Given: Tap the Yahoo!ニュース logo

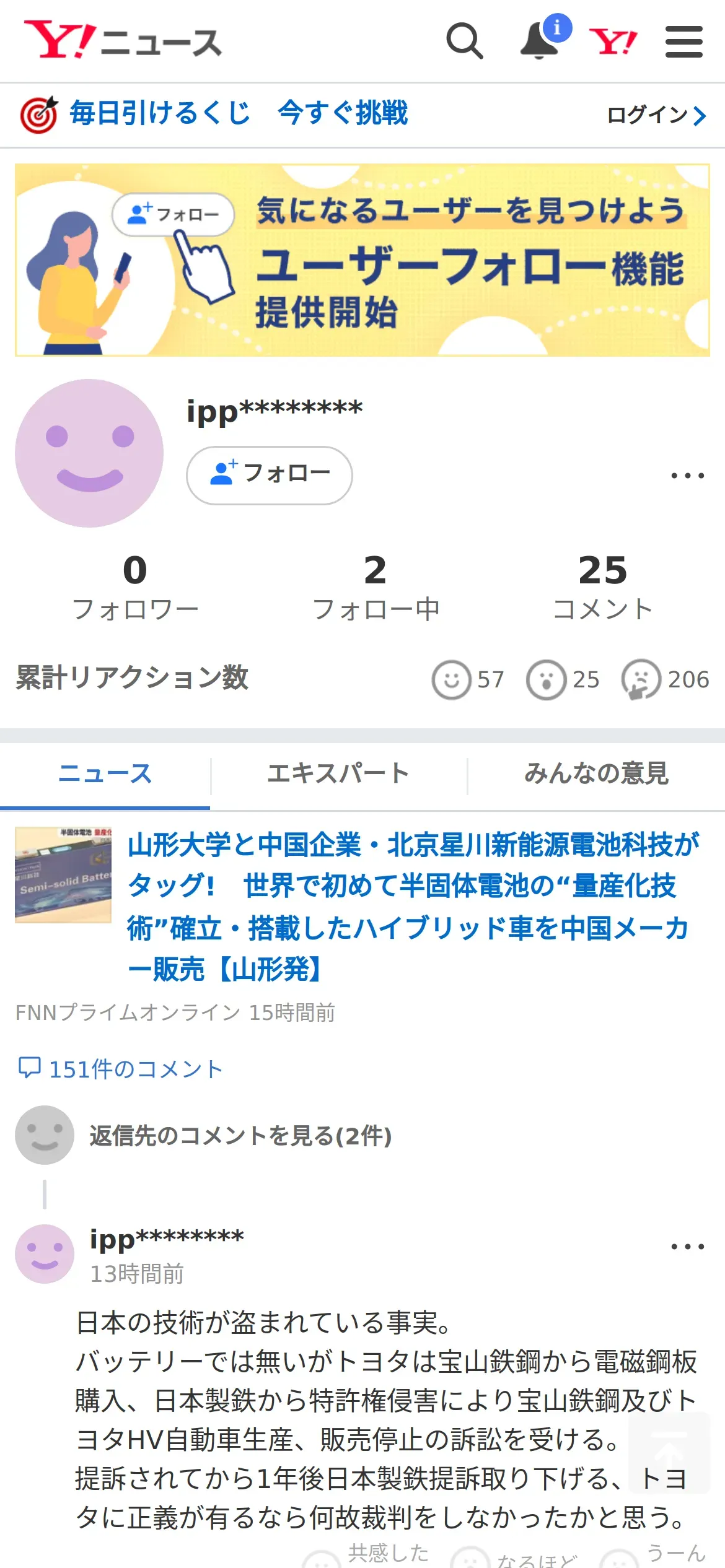Looking at the screenshot, I should (123, 41).
